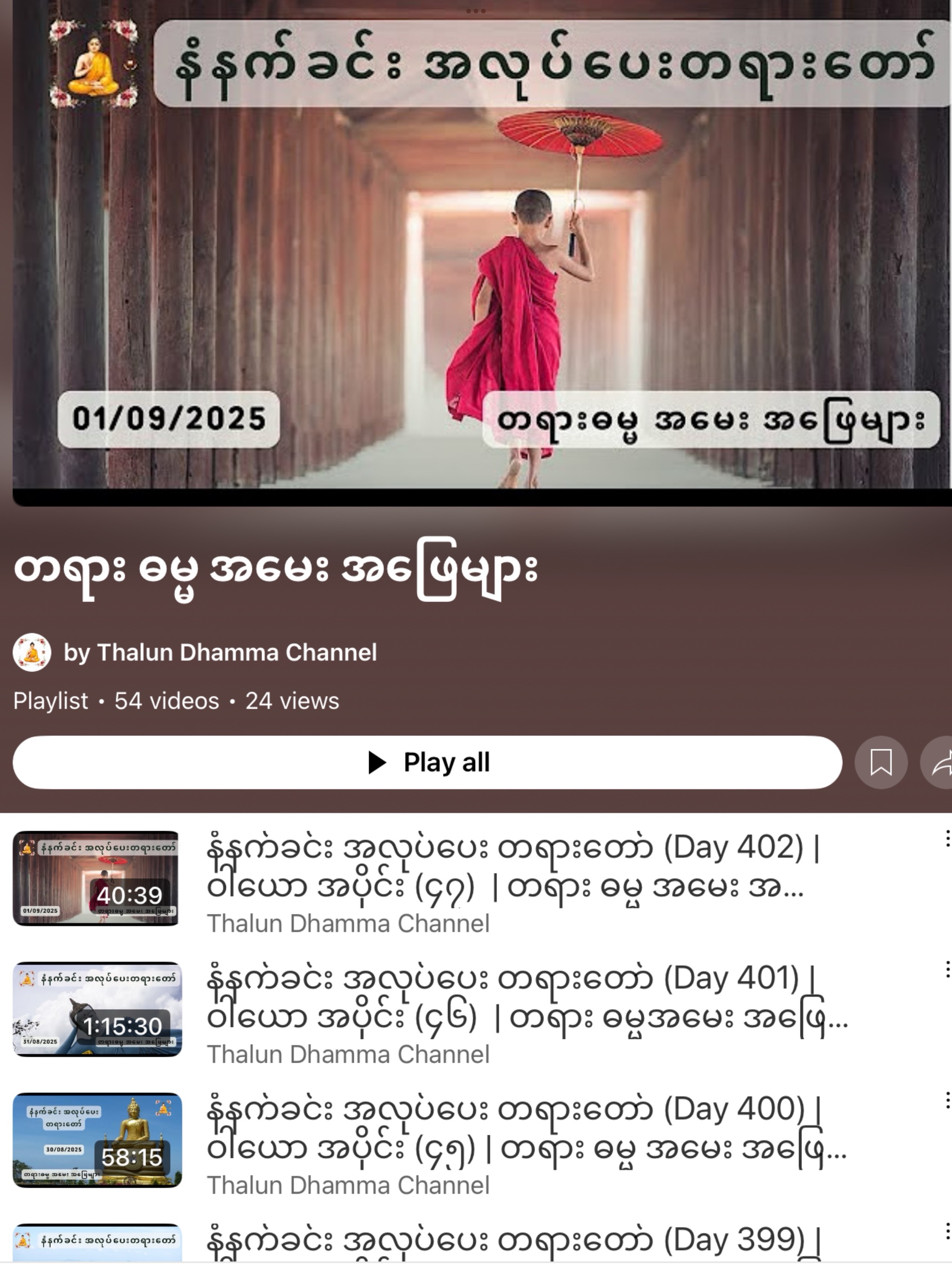Open the Thalun Dhamma Channel page
Screen dimensions: 952x1270
(x=219, y=653)
